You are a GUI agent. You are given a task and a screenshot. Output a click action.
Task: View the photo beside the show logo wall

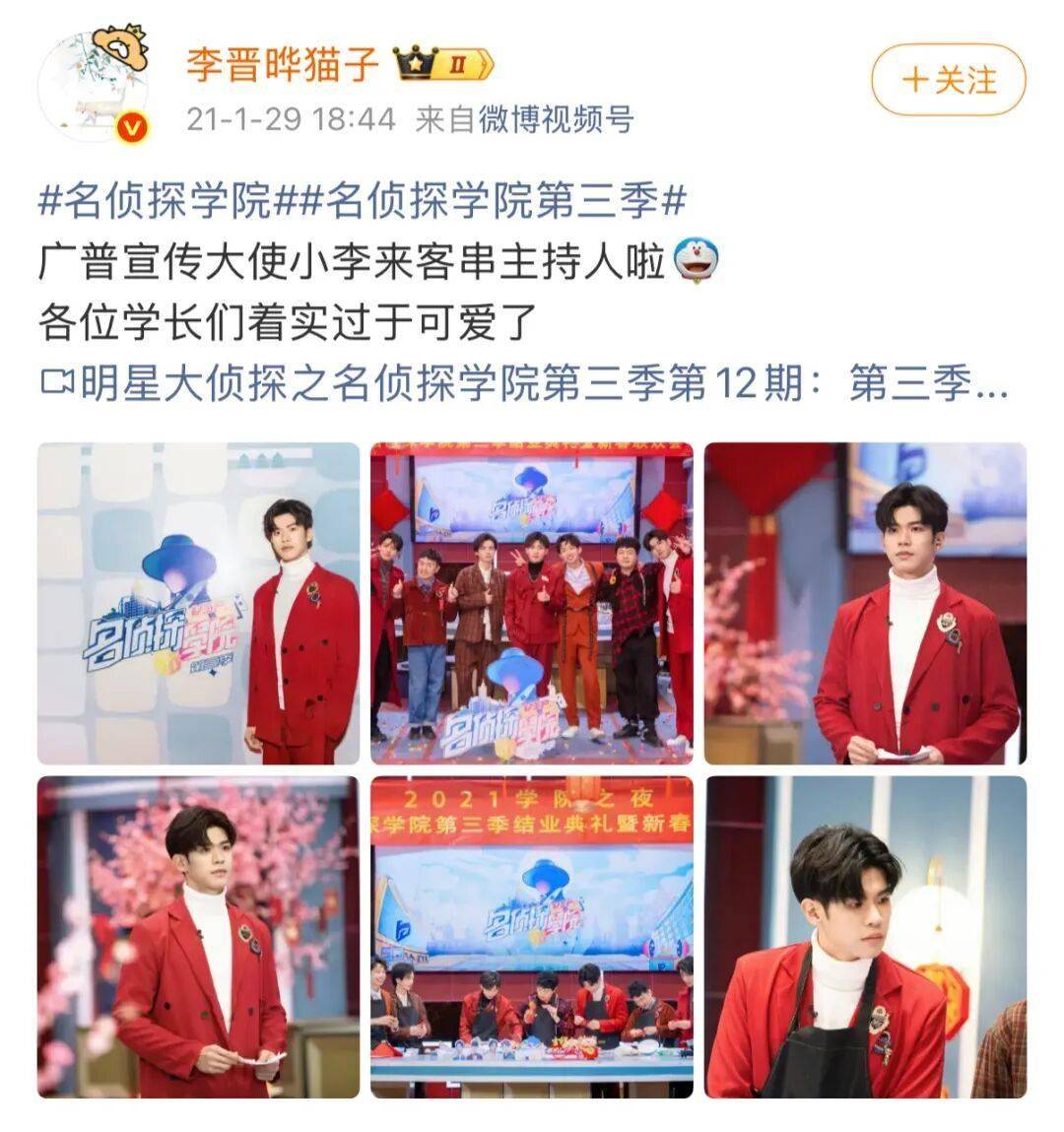198,603
